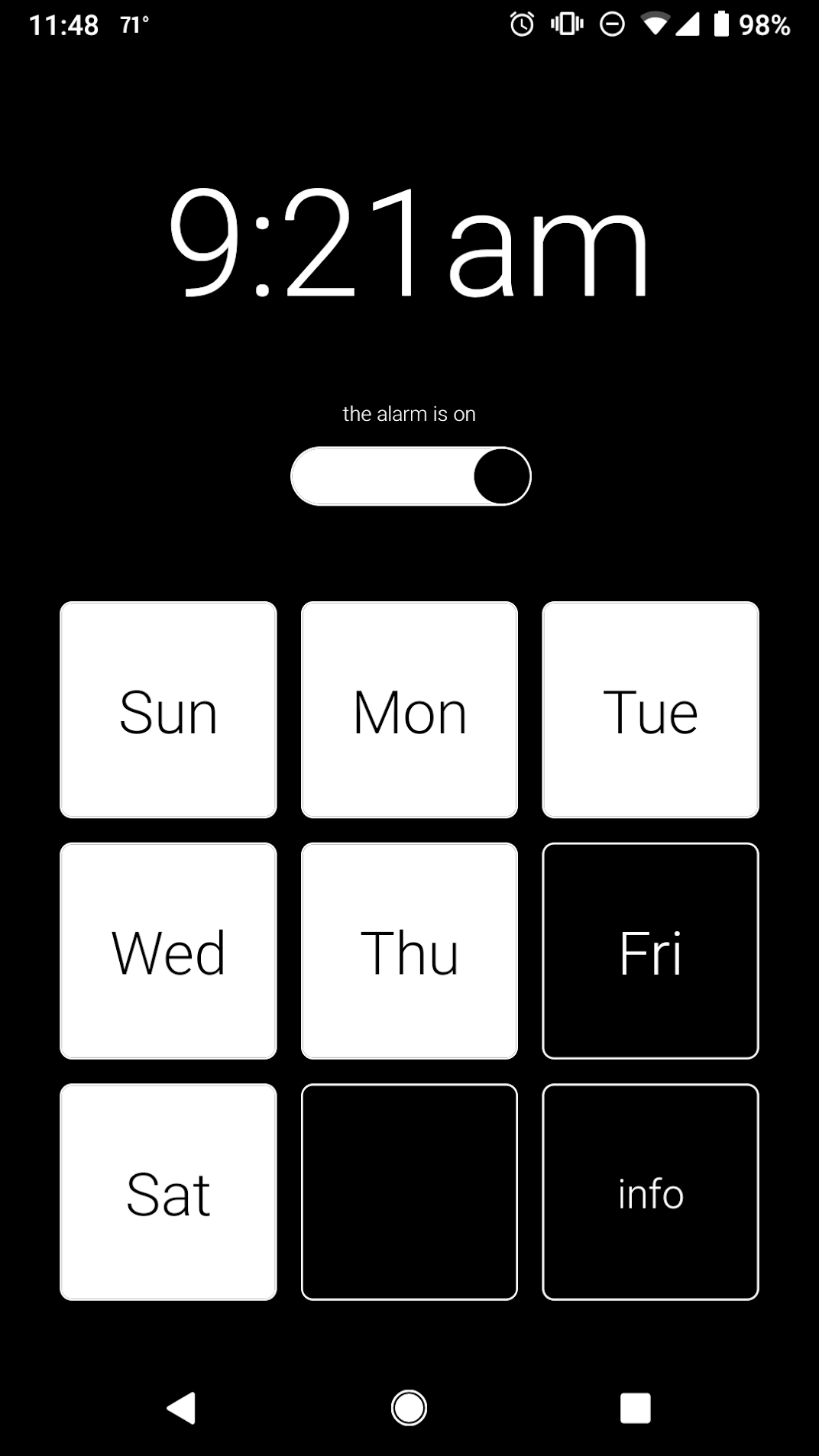
Task: Turn off the alarm switch
Action: 410,476
